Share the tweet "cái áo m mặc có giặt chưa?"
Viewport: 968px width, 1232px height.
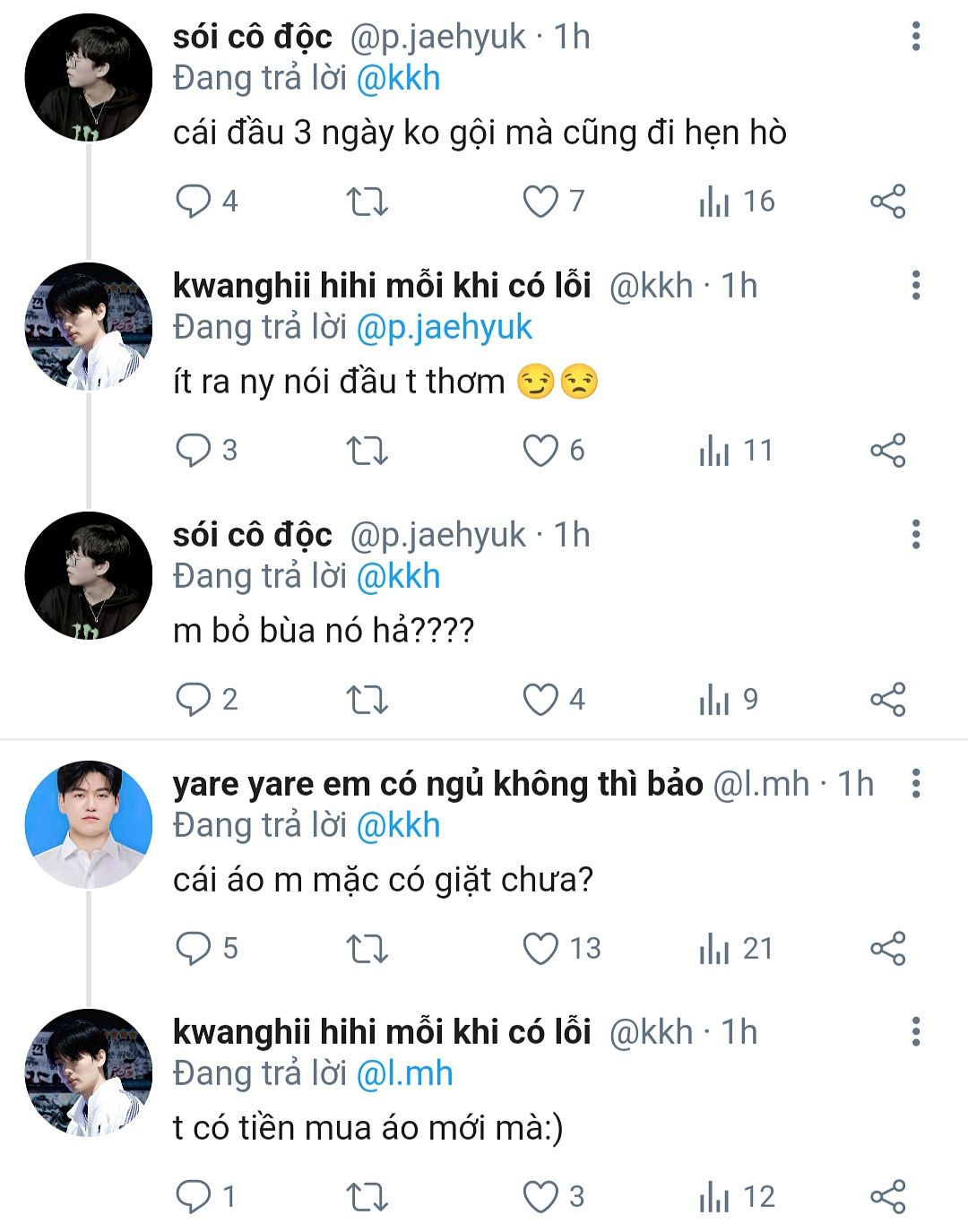pos(887,949)
